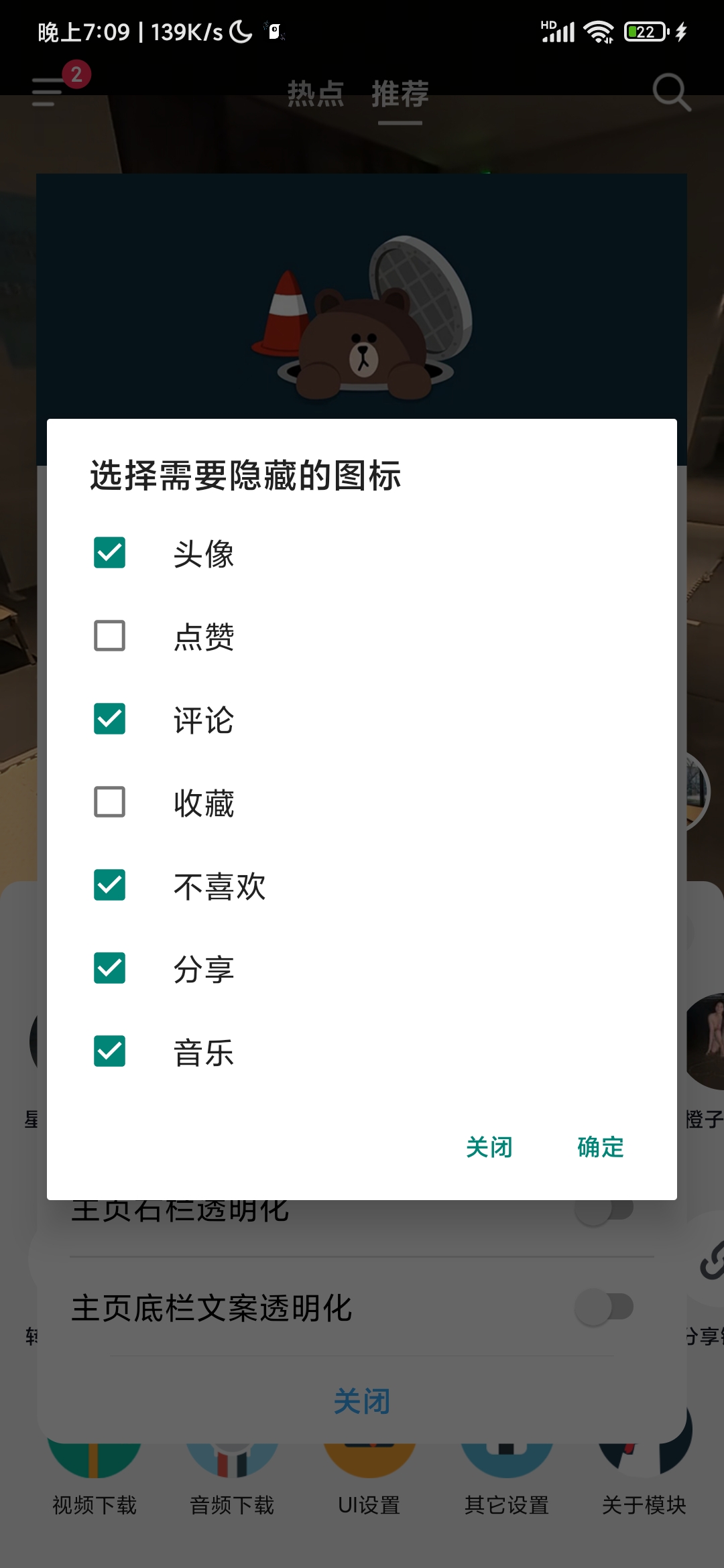
Task: Tap the do-not-disturb moon icon in status bar
Action: pyautogui.click(x=238, y=29)
